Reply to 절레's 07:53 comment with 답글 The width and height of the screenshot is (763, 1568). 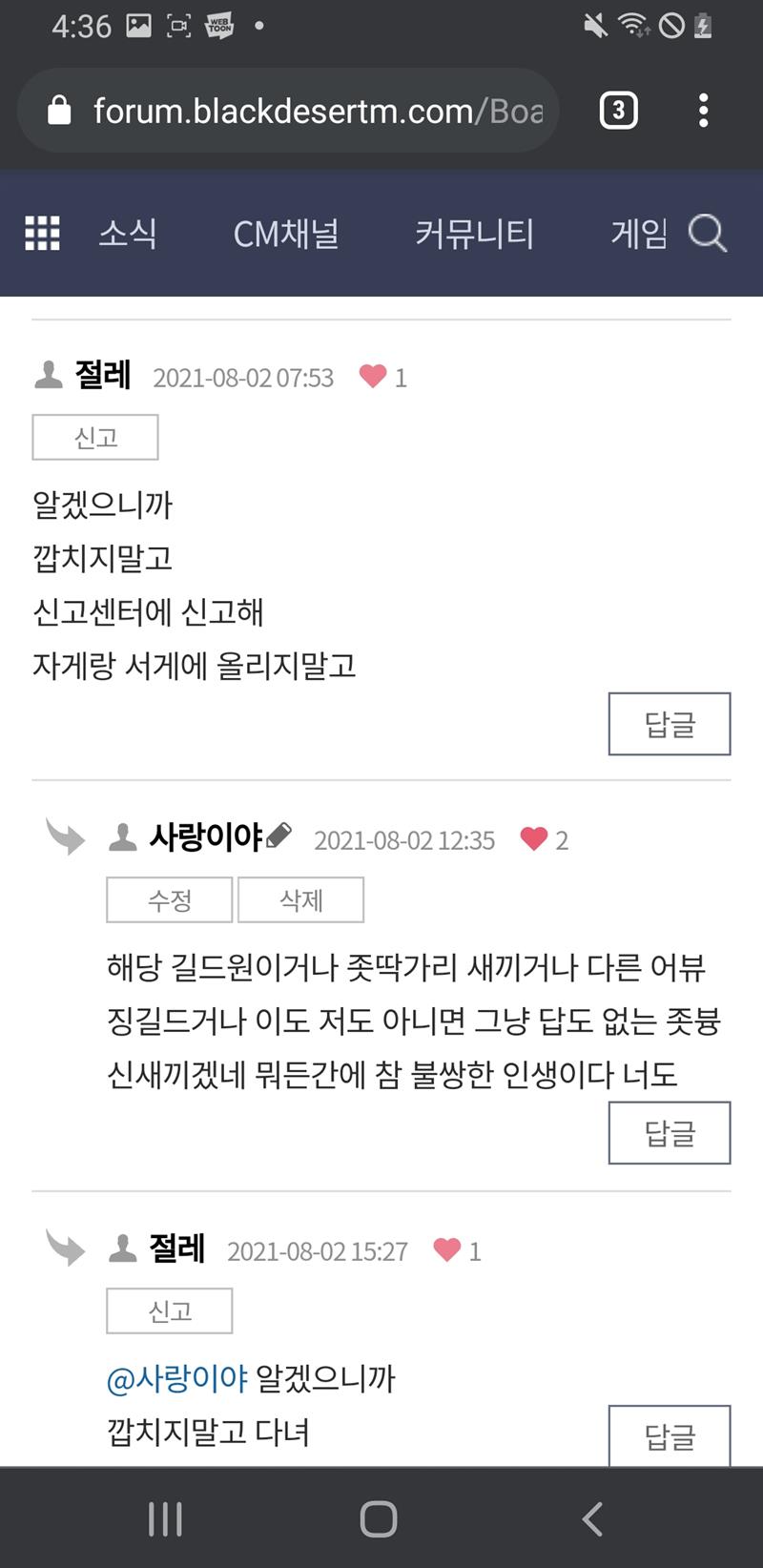(x=670, y=724)
